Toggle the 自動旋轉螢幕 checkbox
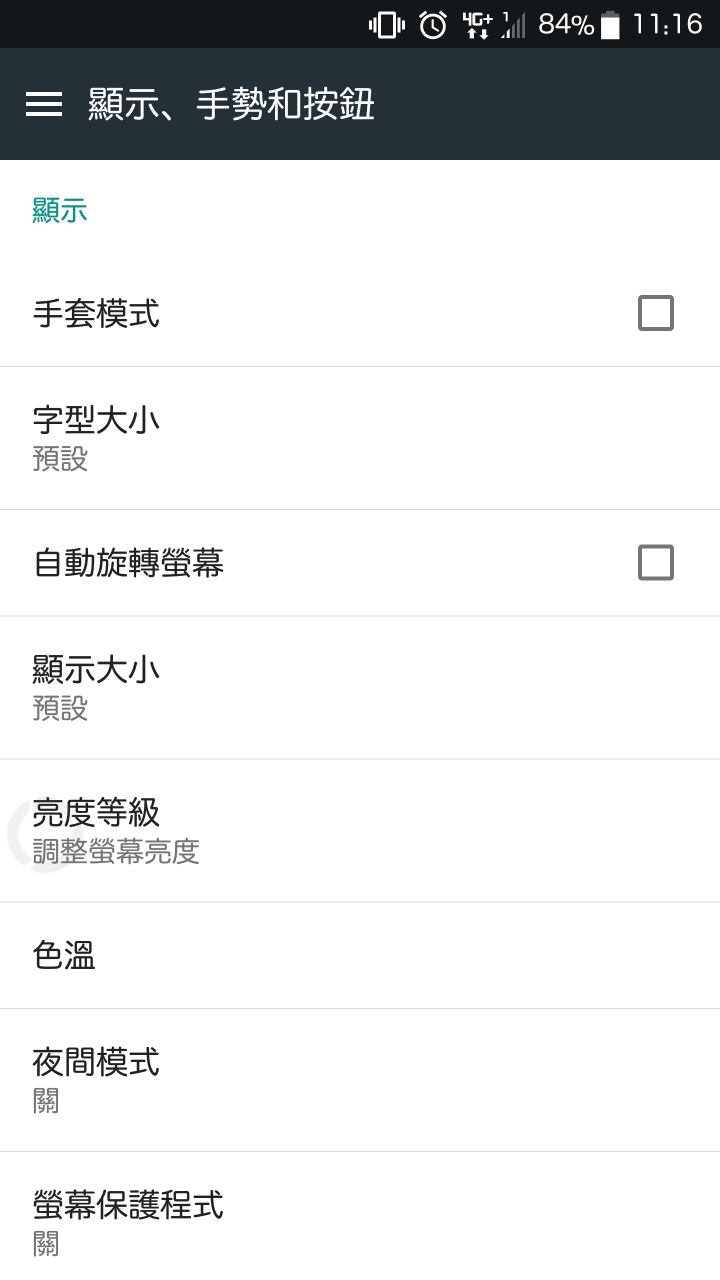 pos(656,562)
